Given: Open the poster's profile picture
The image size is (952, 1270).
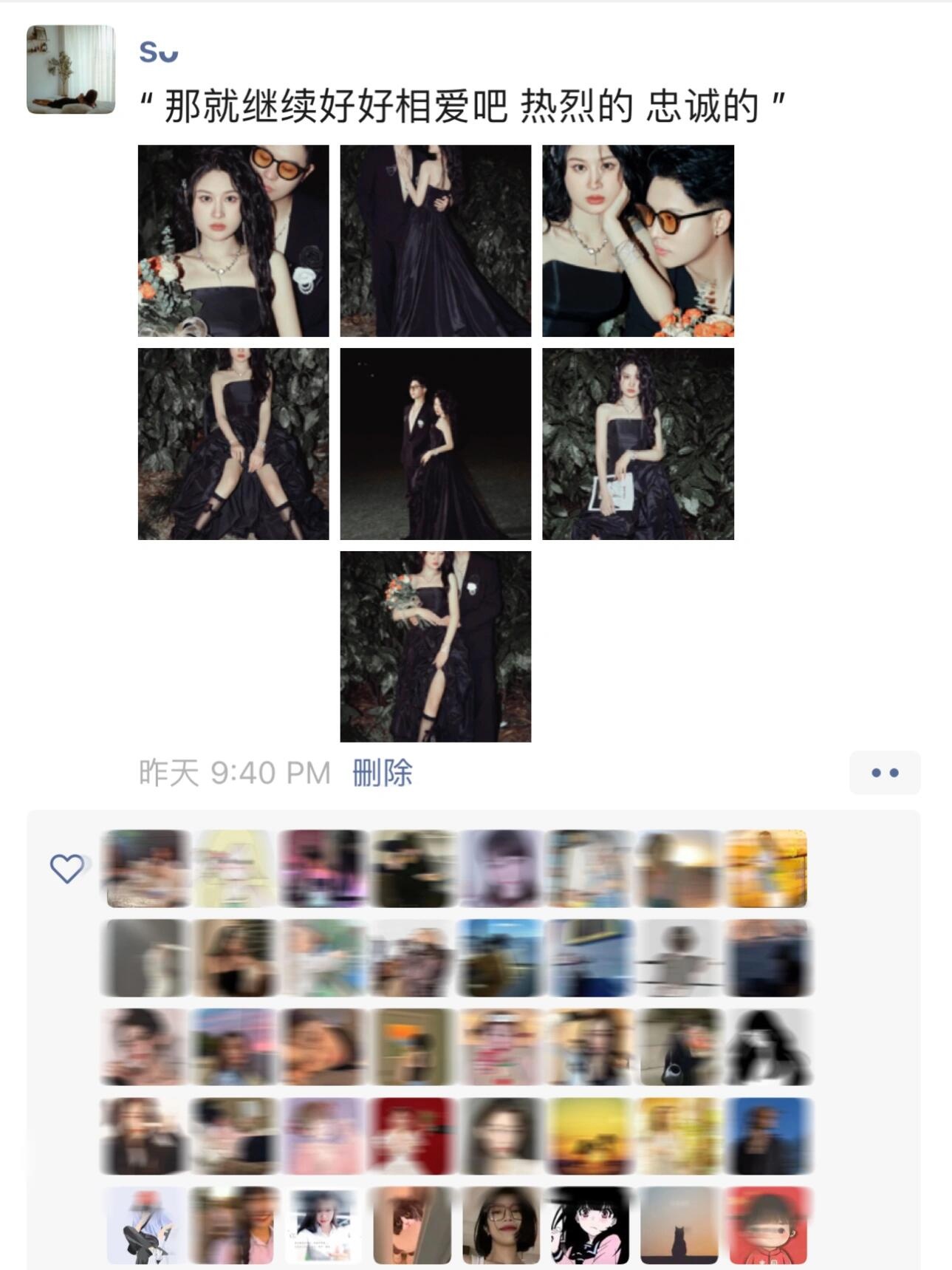Looking at the screenshot, I should click(71, 69).
